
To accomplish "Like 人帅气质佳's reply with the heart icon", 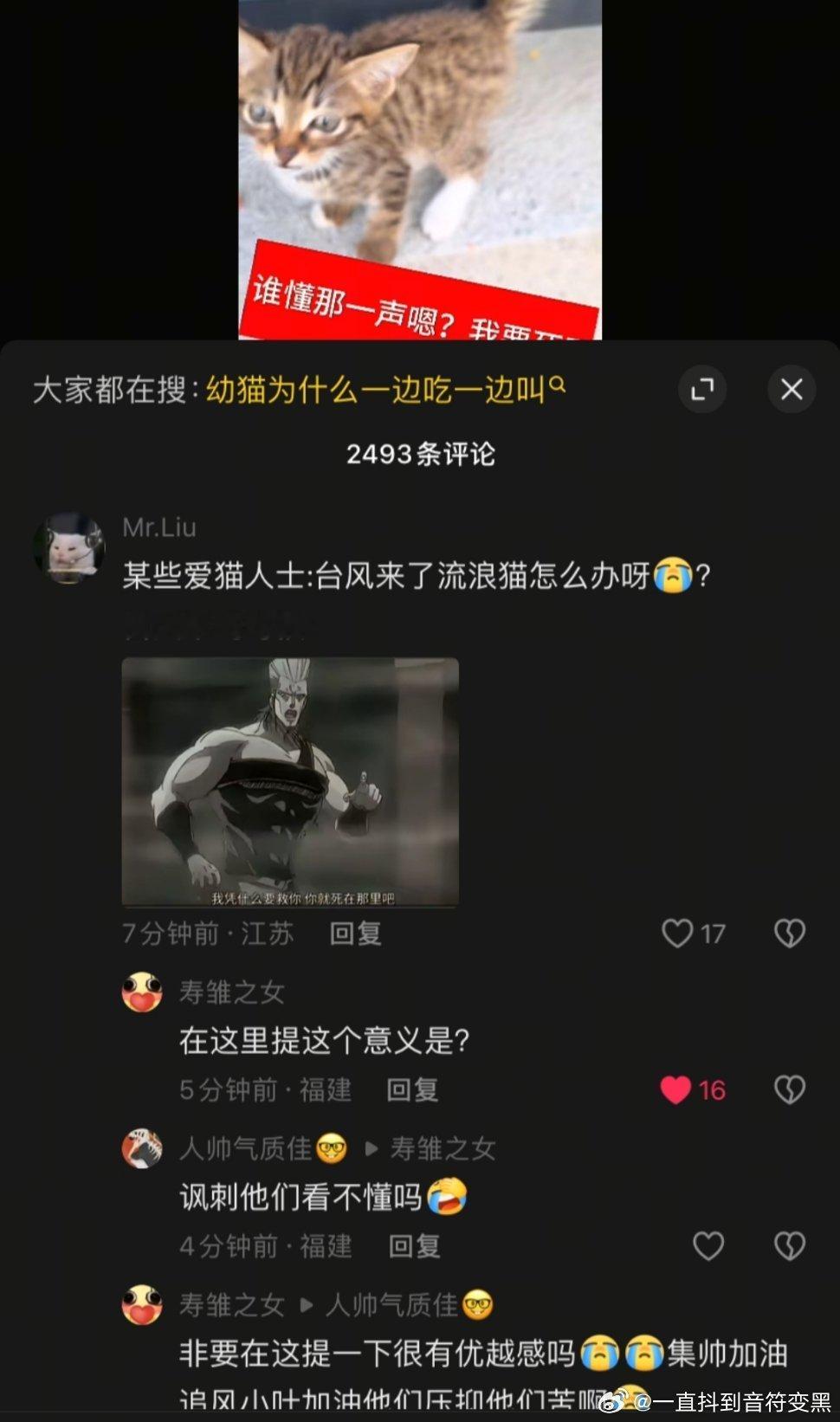I will pyautogui.click(x=710, y=1246).
